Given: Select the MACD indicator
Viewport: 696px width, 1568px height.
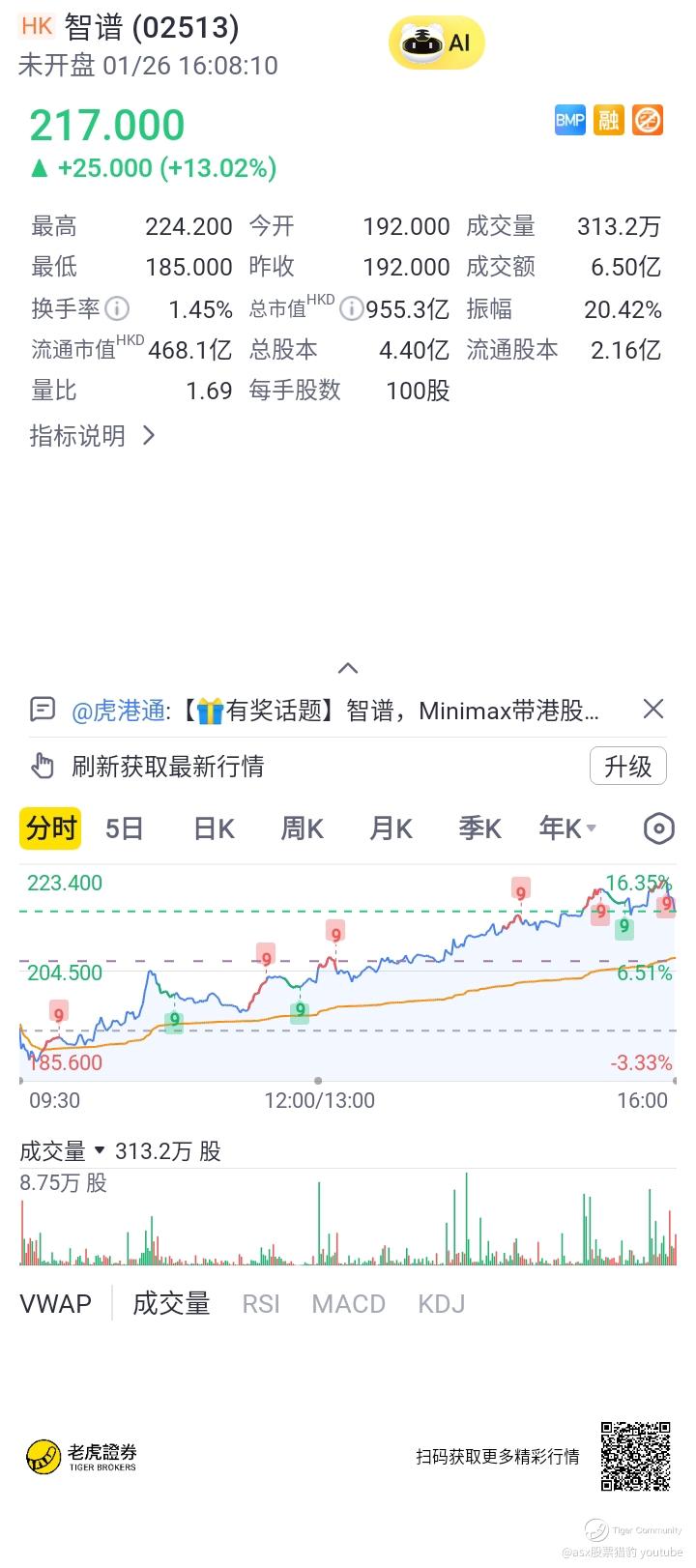Looking at the screenshot, I should coord(348,1304).
